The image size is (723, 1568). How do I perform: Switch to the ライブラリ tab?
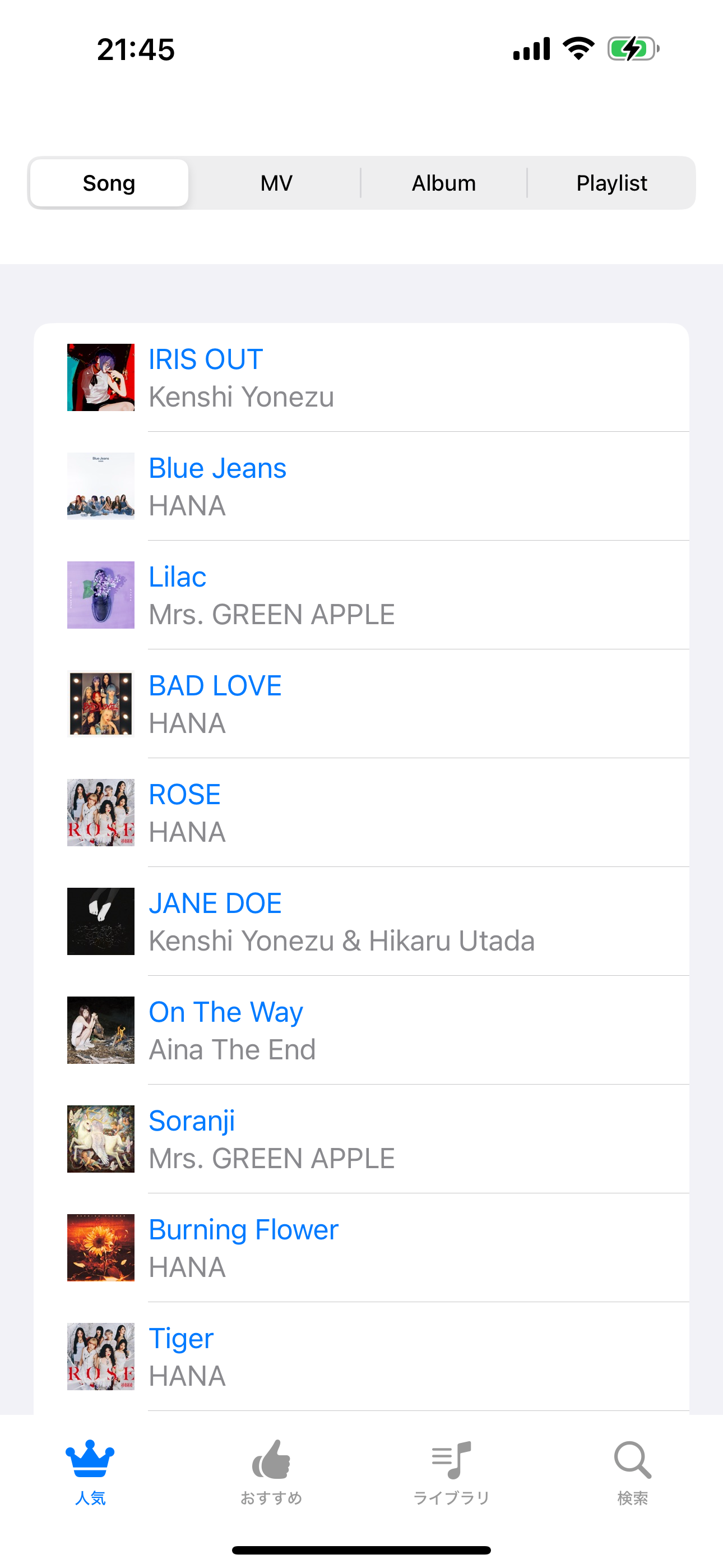click(452, 1473)
